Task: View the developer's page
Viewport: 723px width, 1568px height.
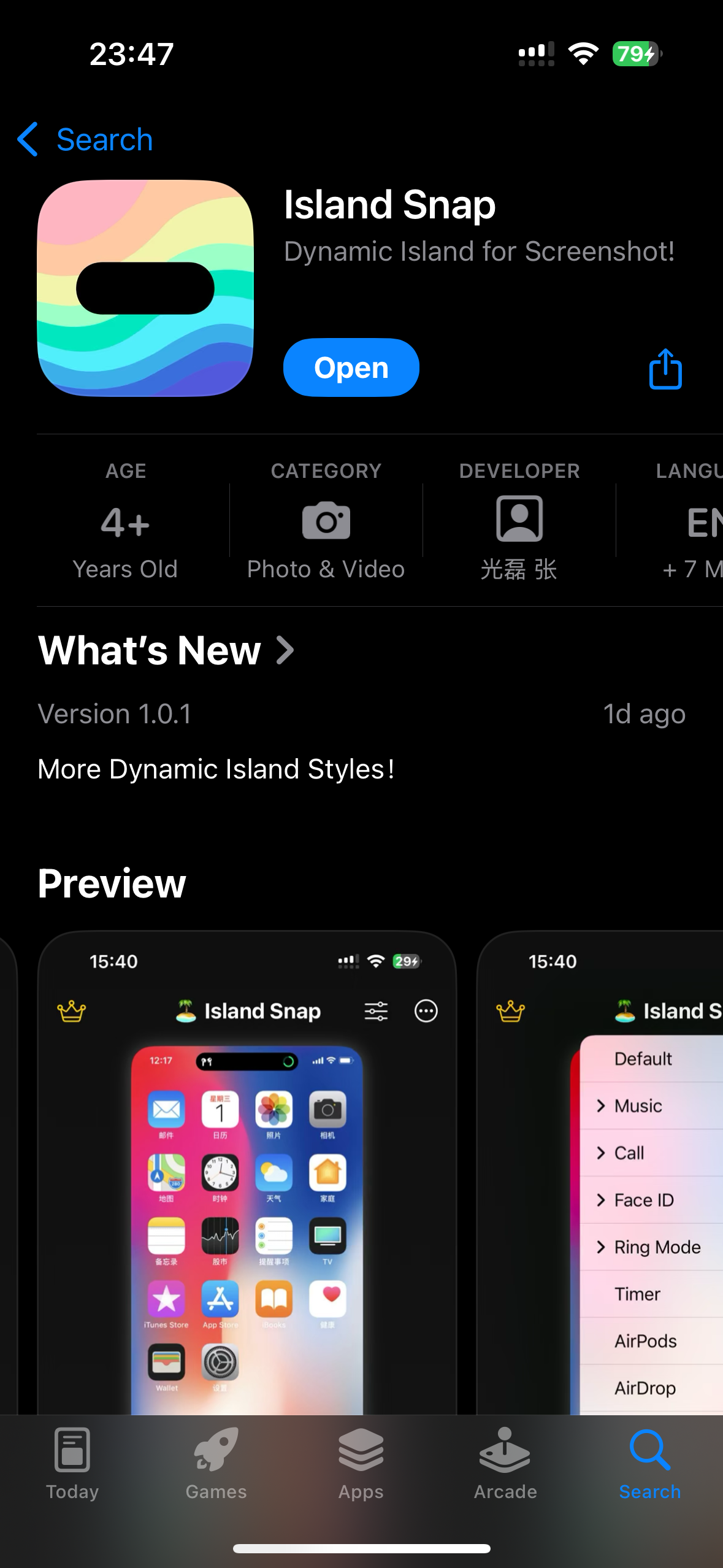Action: pyautogui.click(x=519, y=521)
